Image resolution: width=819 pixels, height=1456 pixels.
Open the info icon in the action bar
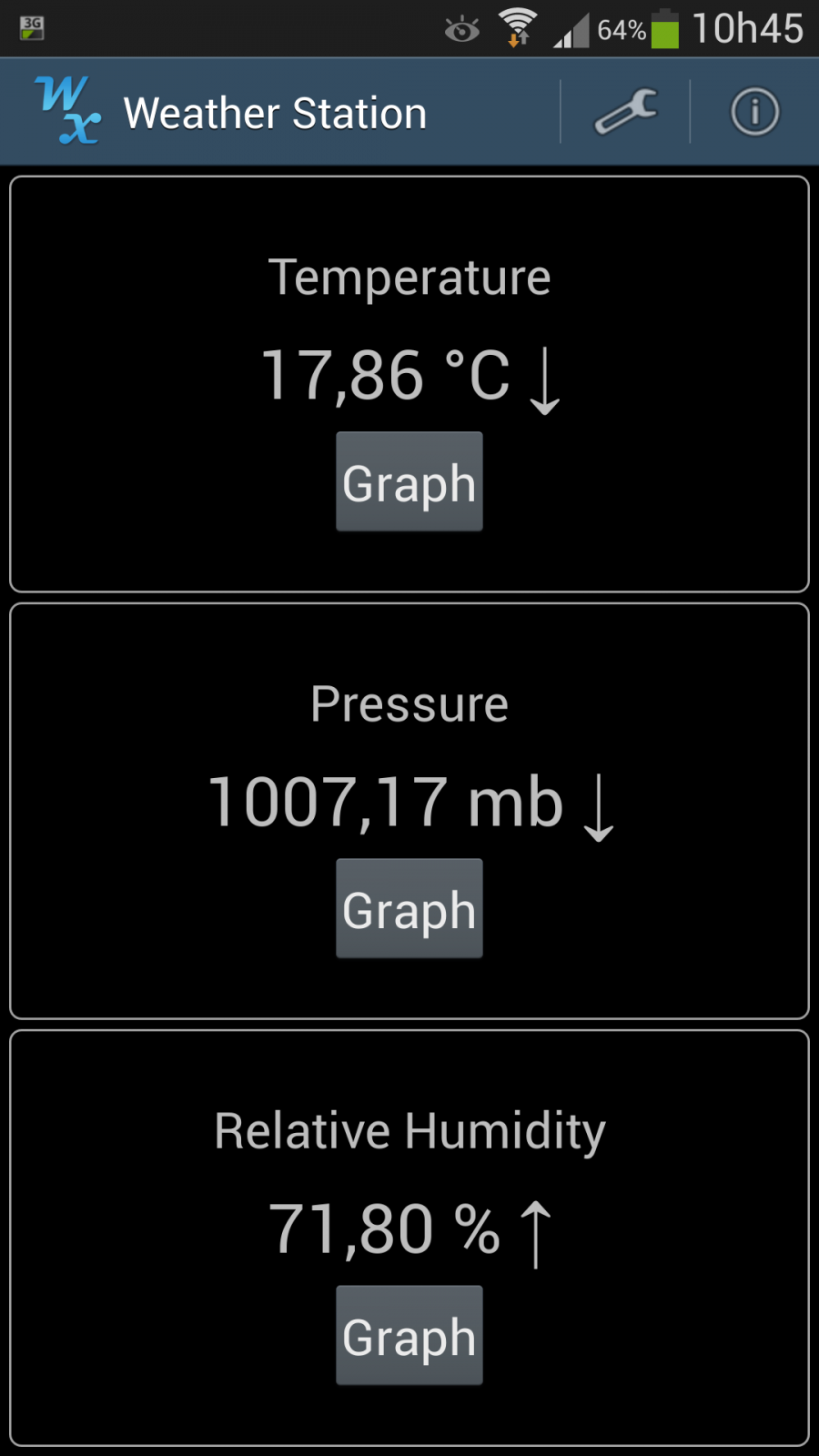coord(754,112)
